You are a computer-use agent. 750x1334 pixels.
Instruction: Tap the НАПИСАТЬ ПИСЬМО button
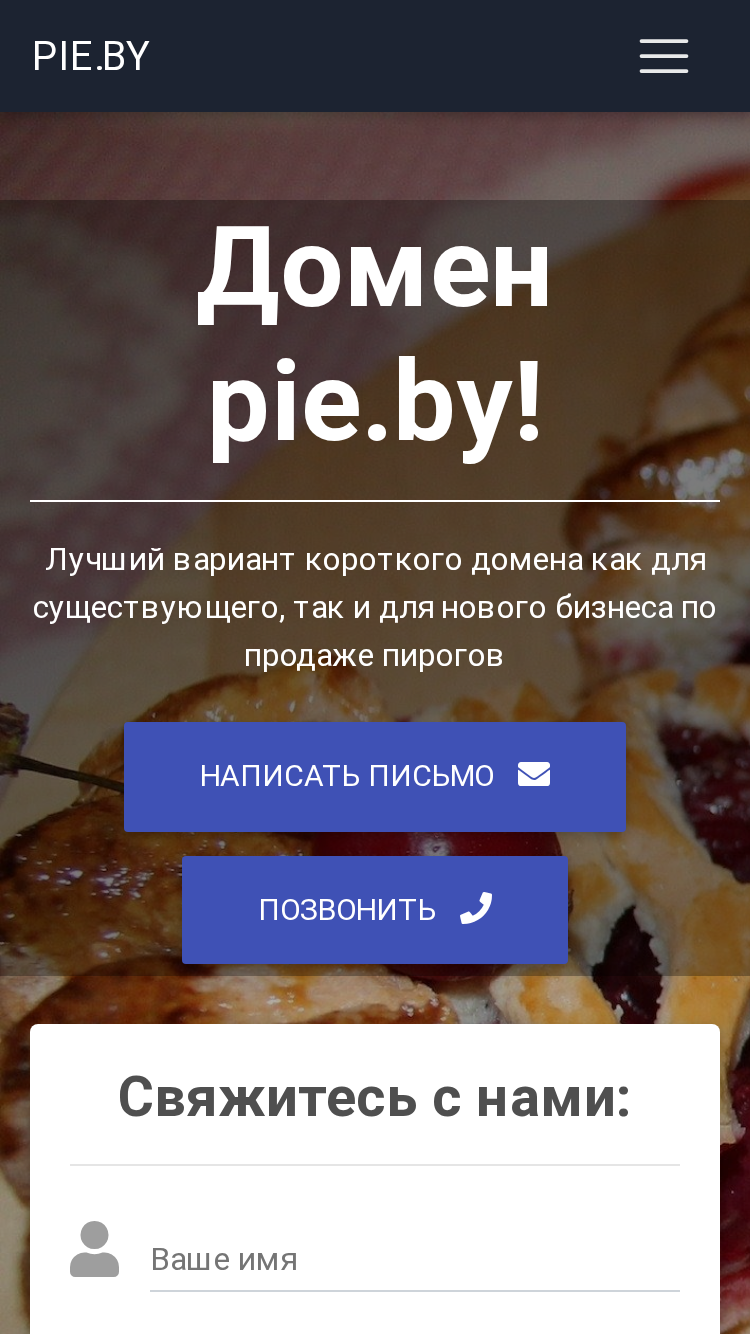click(x=375, y=777)
